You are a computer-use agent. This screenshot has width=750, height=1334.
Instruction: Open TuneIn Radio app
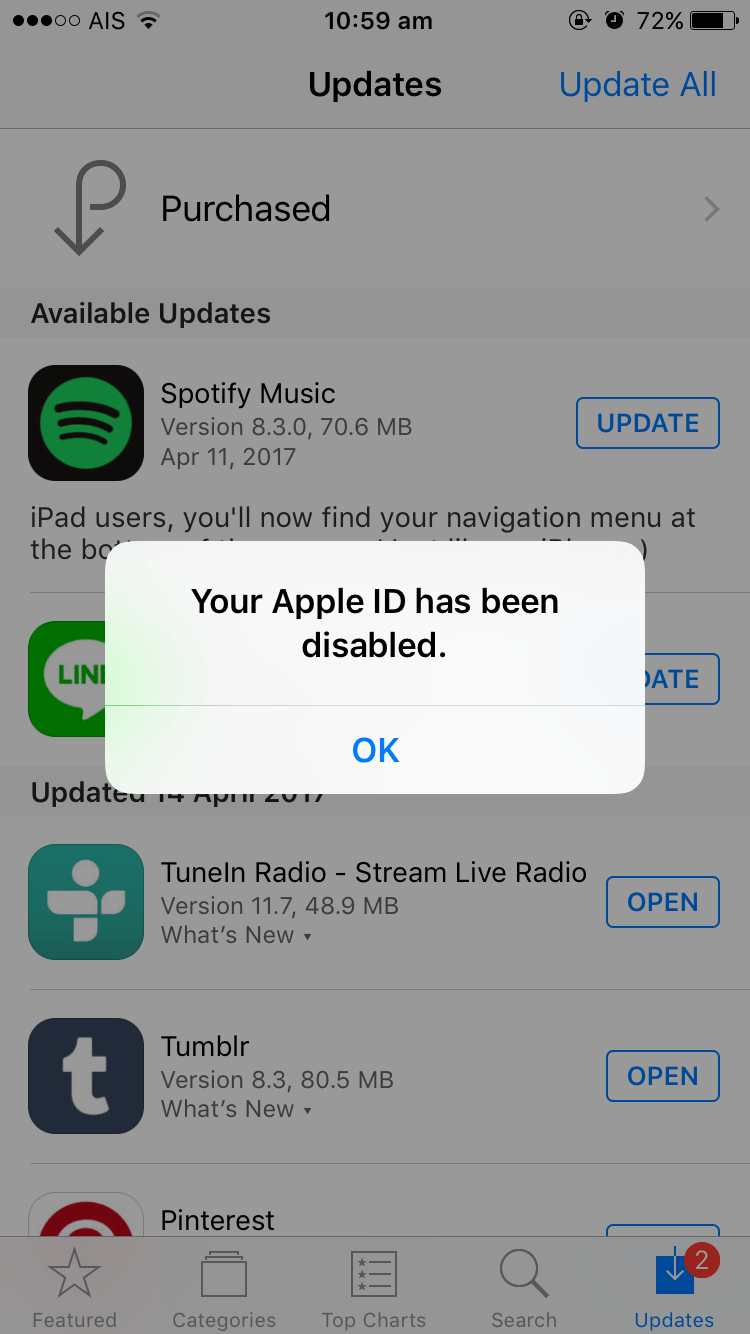[x=663, y=902]
